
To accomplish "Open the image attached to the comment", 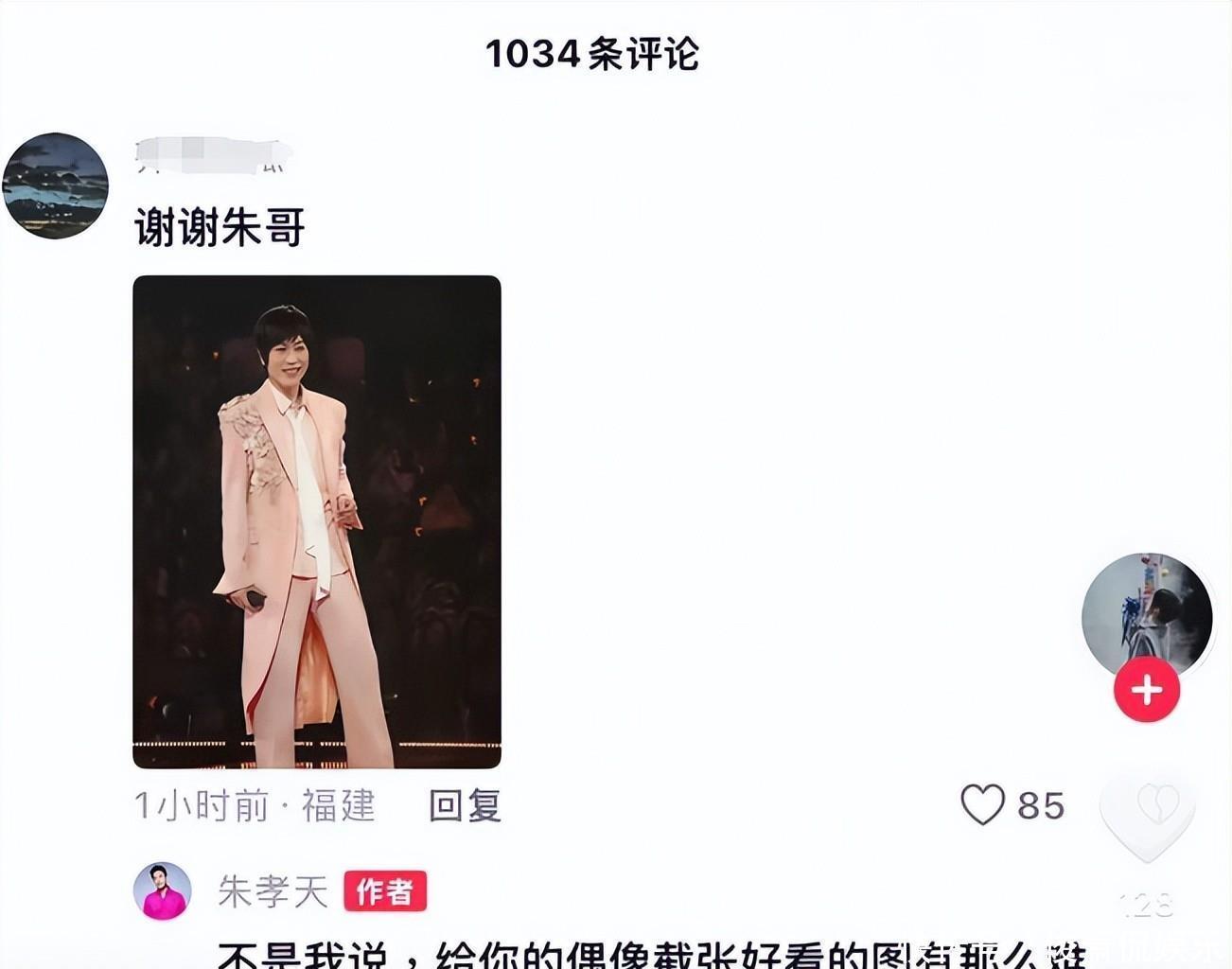I will pos(316,521).
